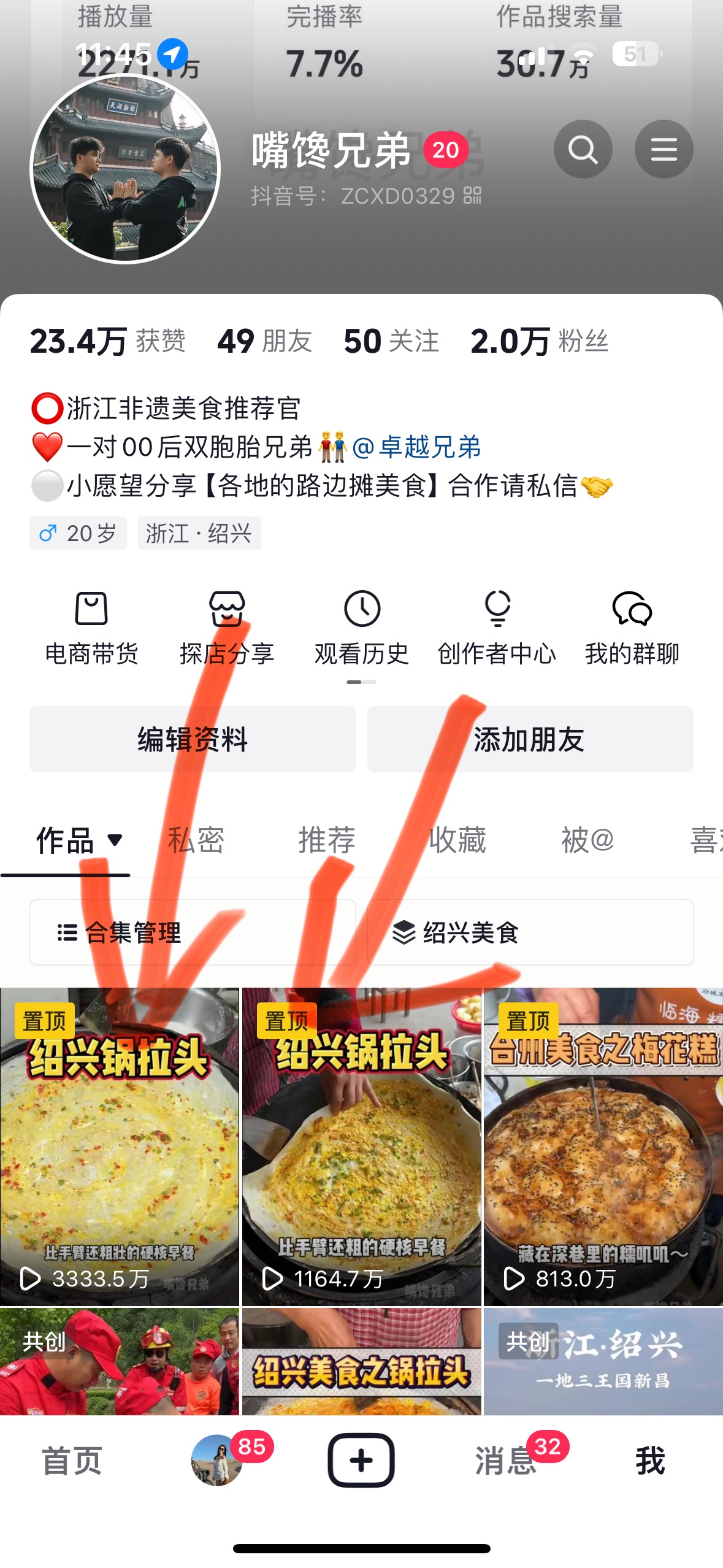Tap the 添加朋友 add friends button
This screenshot has height=1568, width=723.
coord(530,739)
